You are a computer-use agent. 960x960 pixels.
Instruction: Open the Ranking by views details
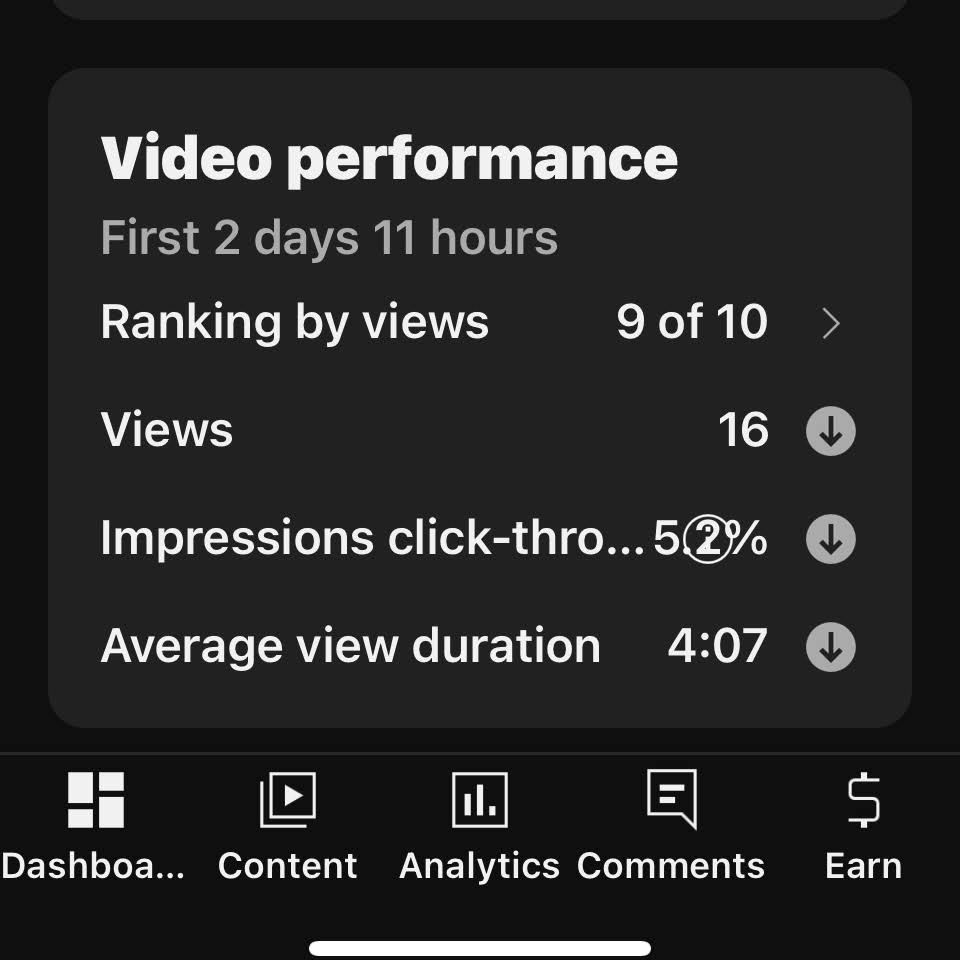click(830, 323)
